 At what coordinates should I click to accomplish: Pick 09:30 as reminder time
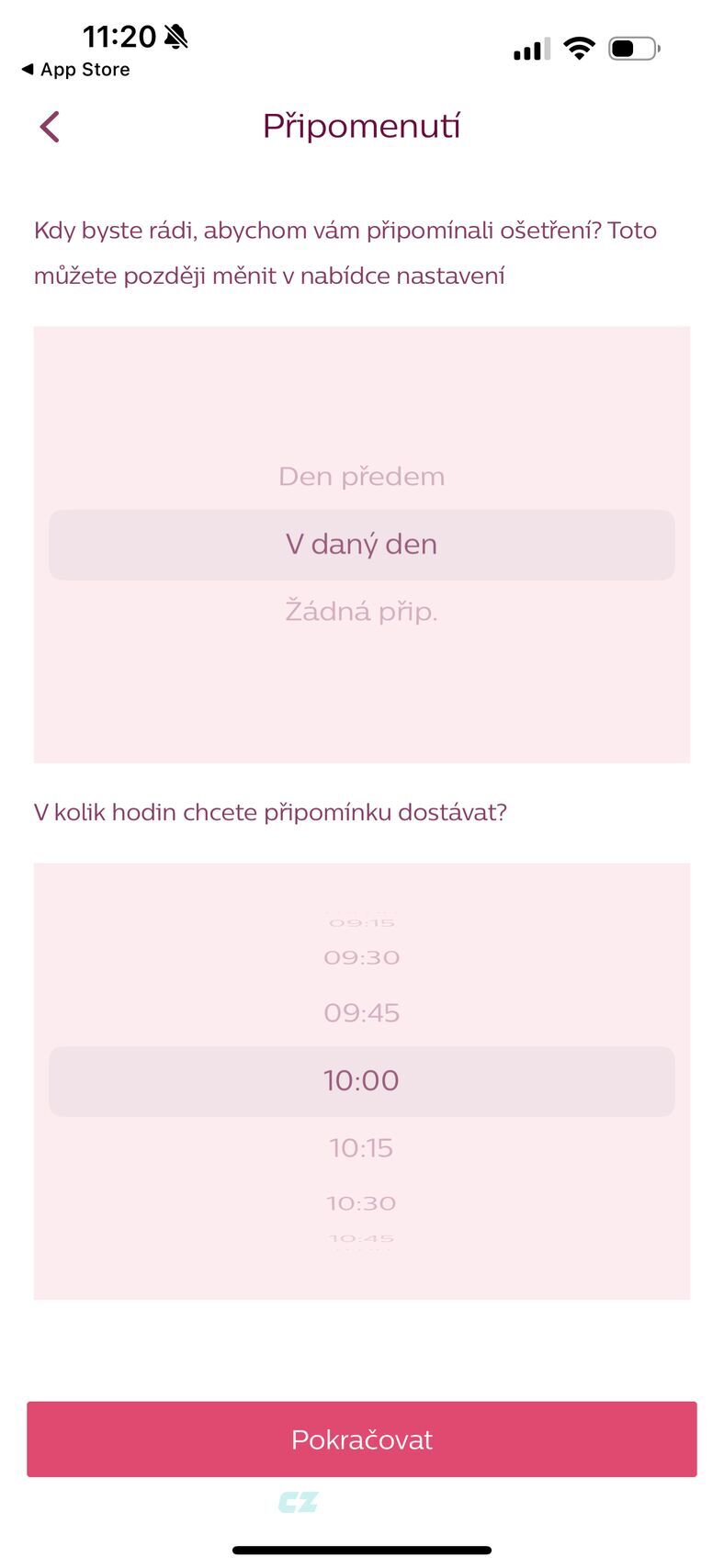[x=361, y=958]
